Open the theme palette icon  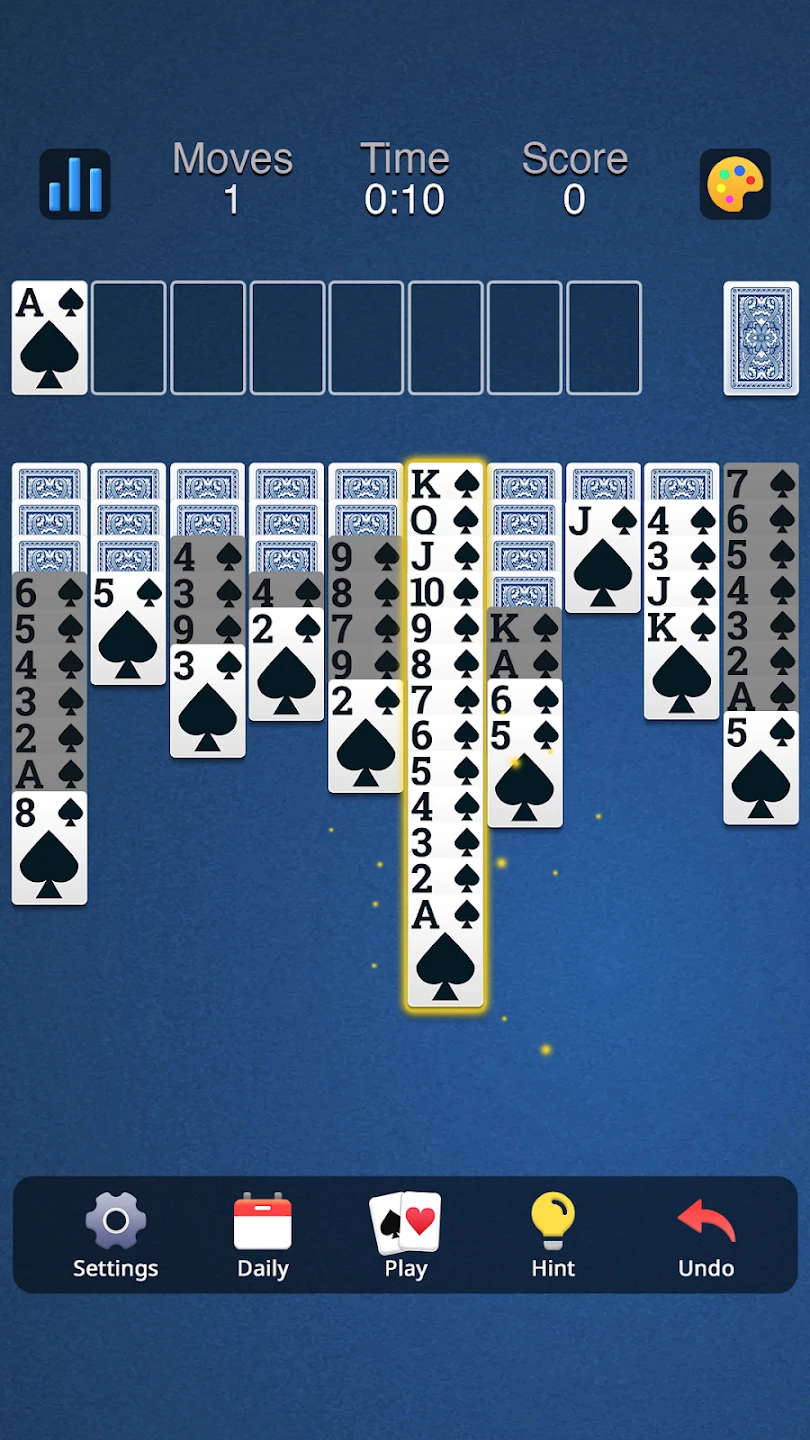coord(735,184)
